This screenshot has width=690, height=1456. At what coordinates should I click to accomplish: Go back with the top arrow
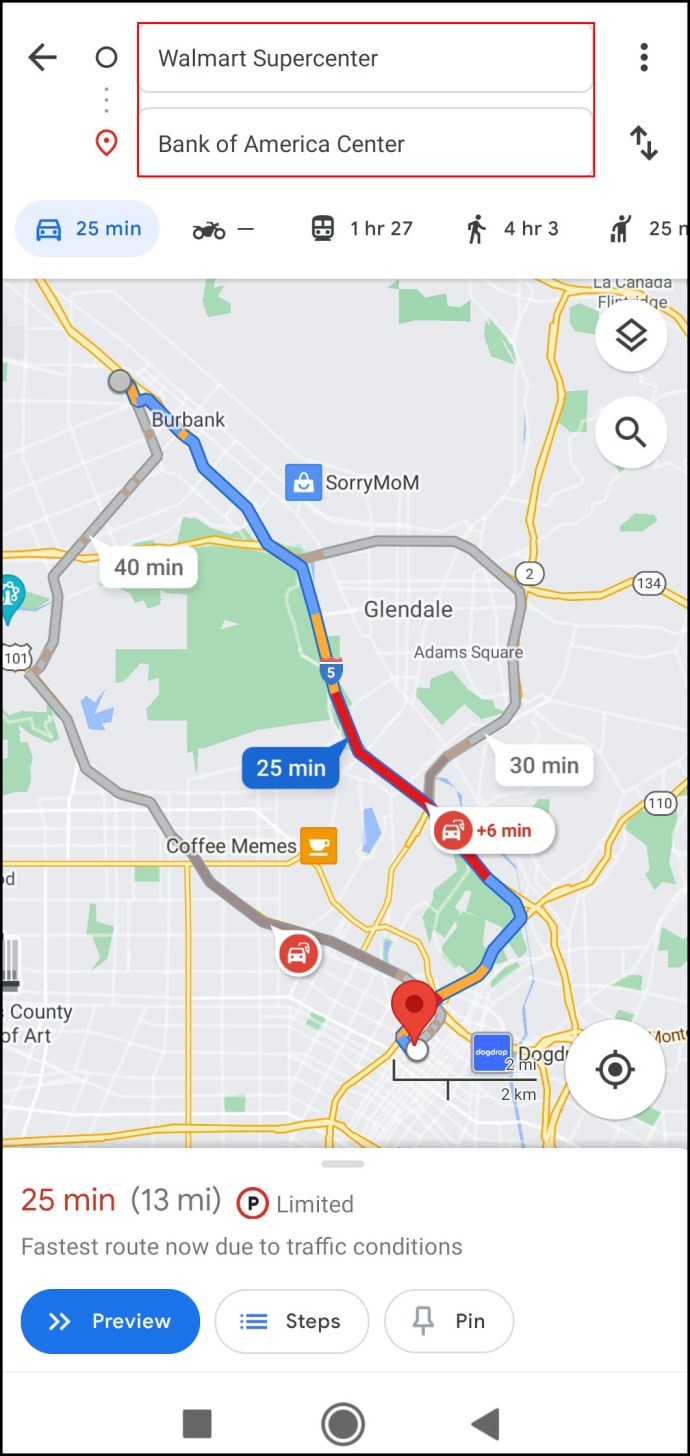(42, 58)
